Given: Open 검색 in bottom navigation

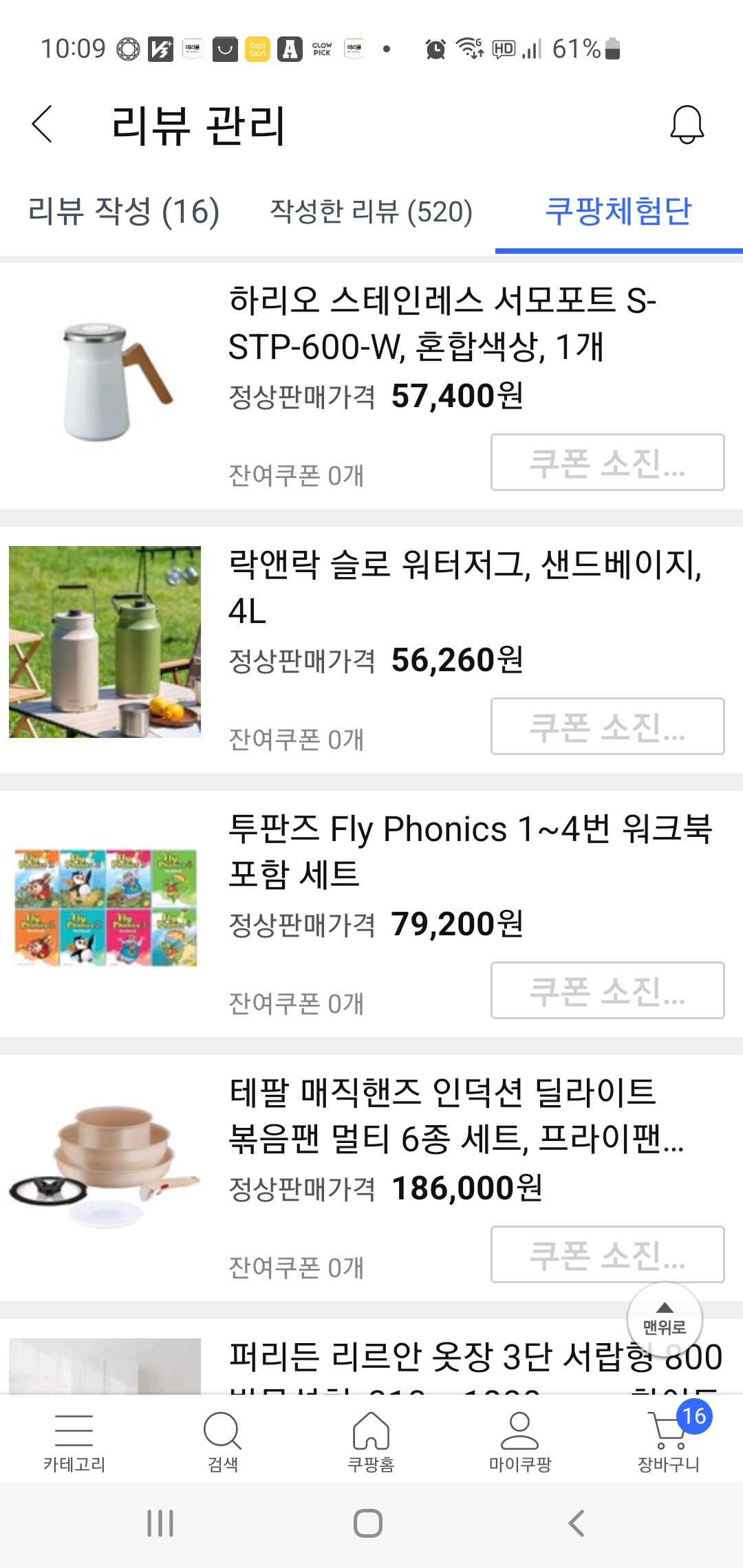Looking at the screenshot, I should pyautogui.click(x=223, y=1441).
